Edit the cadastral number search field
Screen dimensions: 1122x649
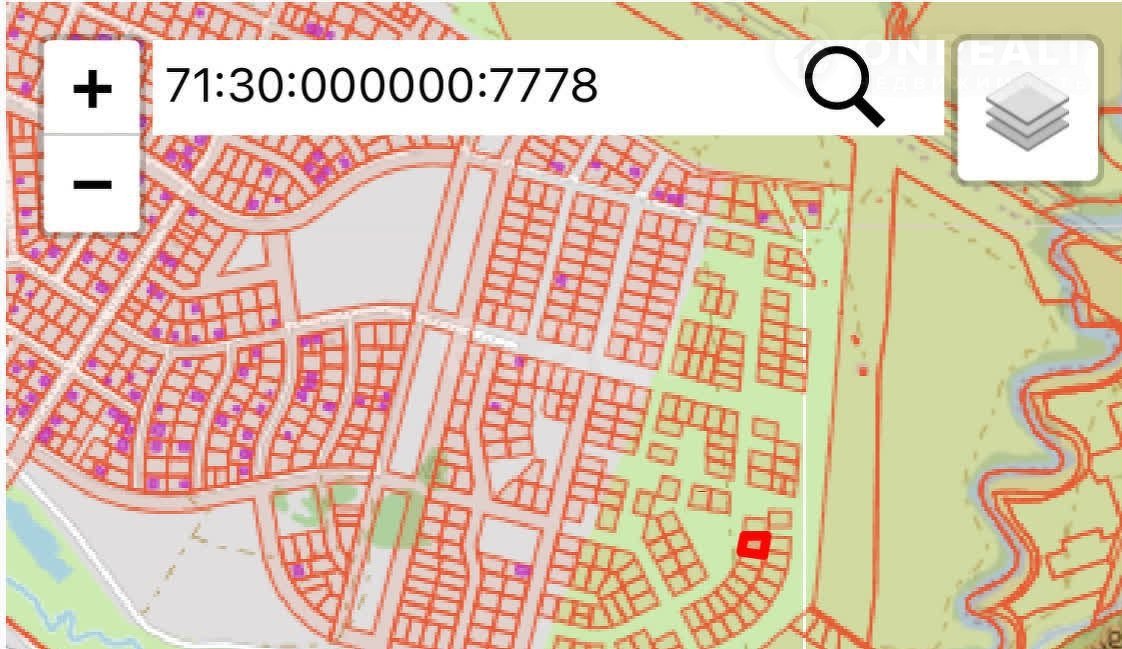tap(470, 86)
